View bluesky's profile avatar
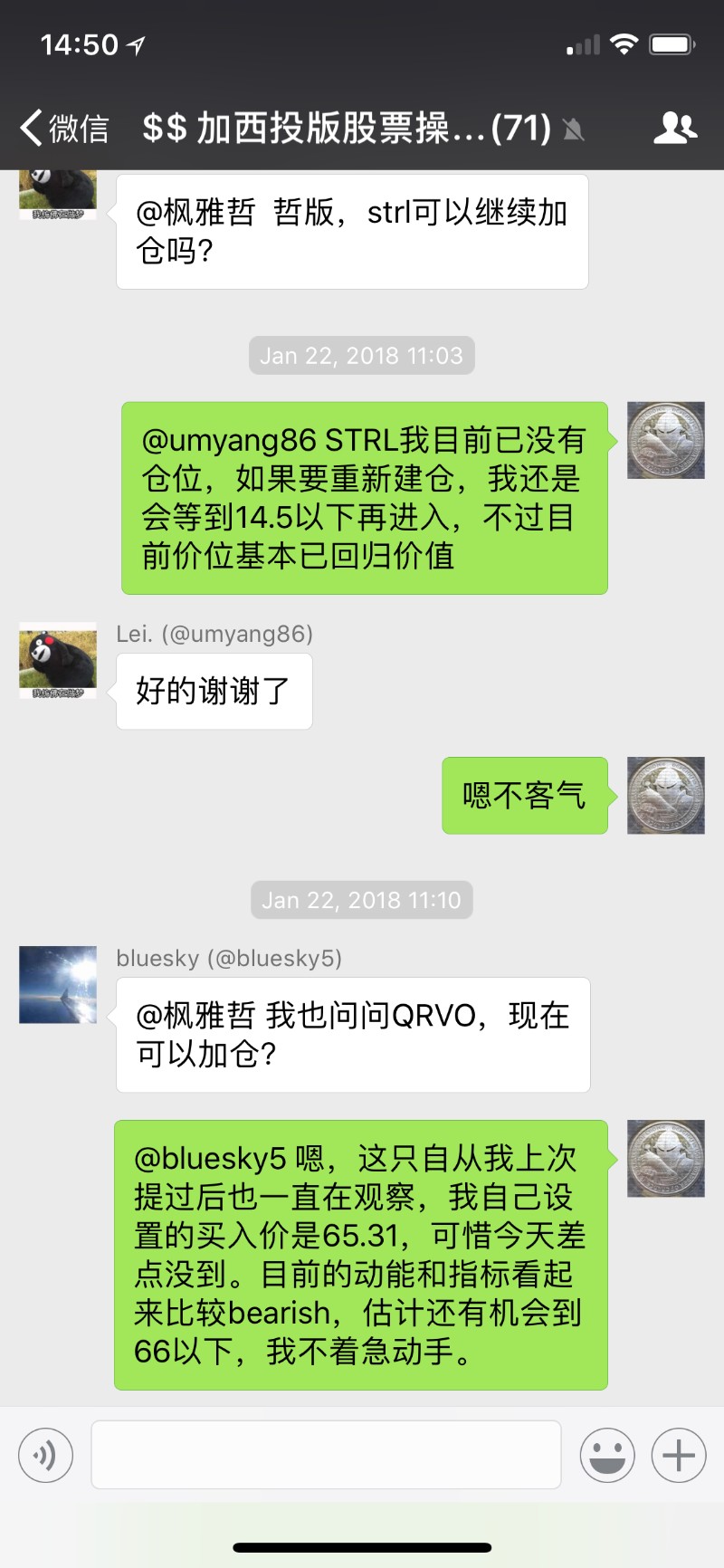Image resolution: width=724 pixels, height=1568 pixels. click(58, 985)
